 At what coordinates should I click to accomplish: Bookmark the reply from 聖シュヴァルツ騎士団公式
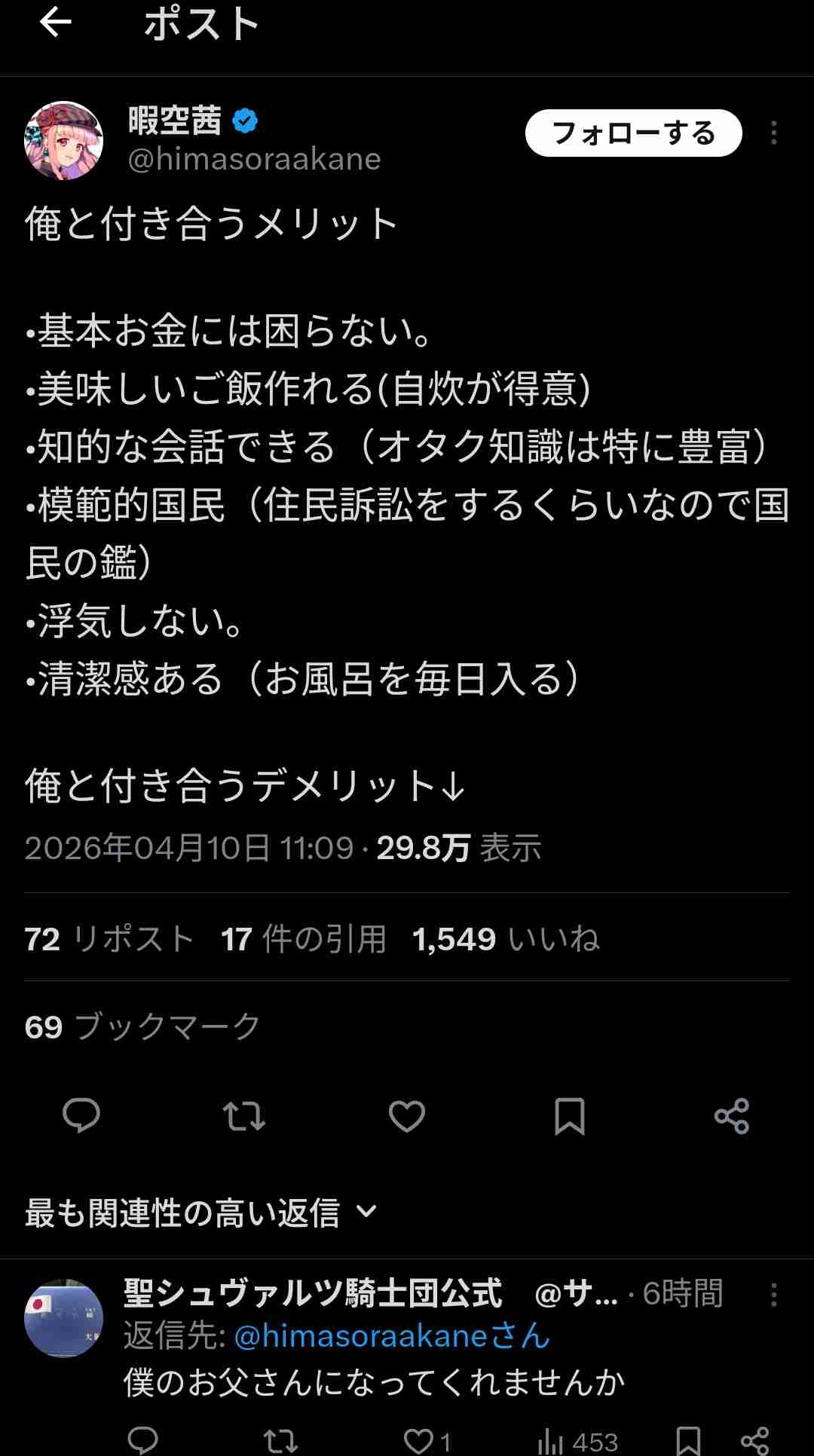tap(688, 1441)
